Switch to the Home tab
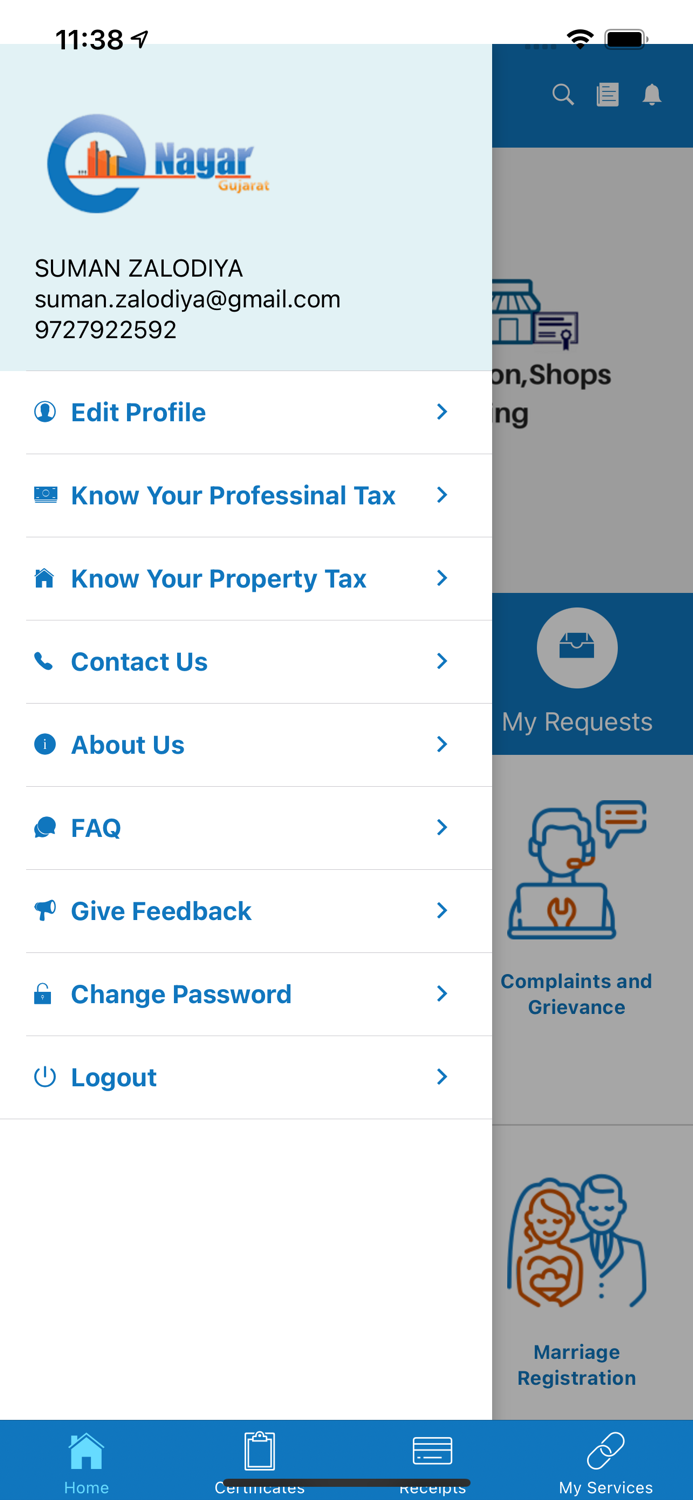The width and height of the screenshot is (693, 1500). pos(87,1462)
